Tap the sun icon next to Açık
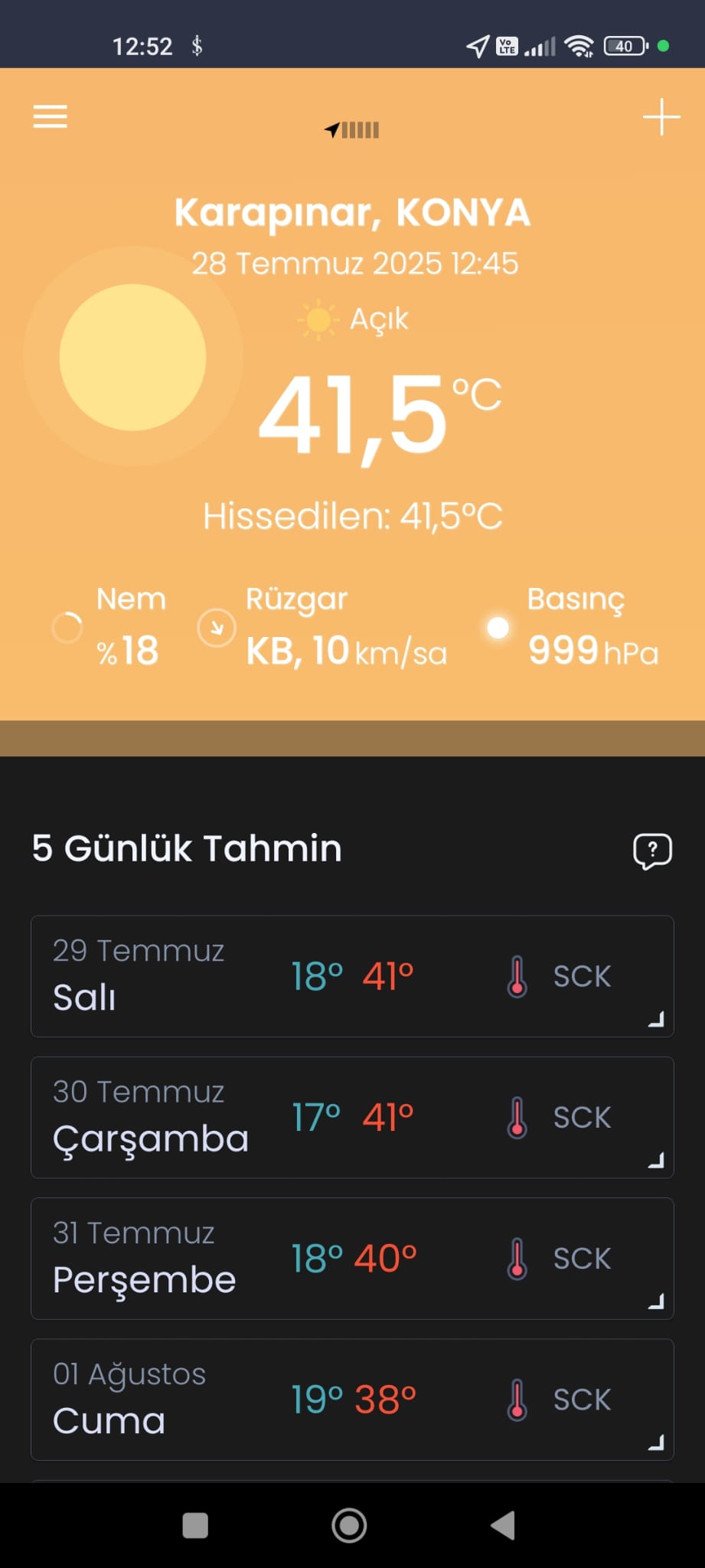Image resolution: width=705 pixels, height=1568 pixels. (316, 318)
